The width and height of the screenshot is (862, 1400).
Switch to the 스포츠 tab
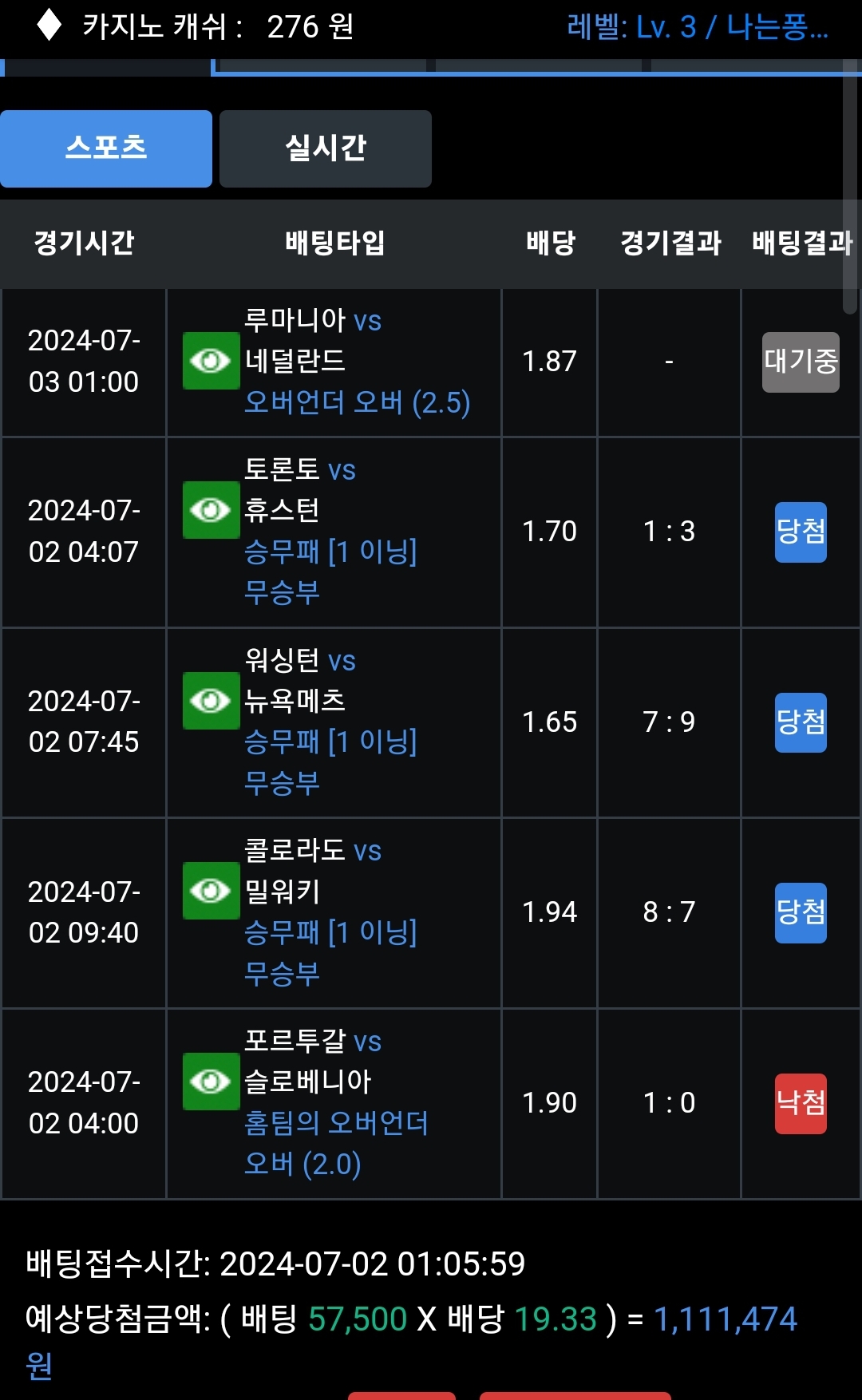[106, 148]
